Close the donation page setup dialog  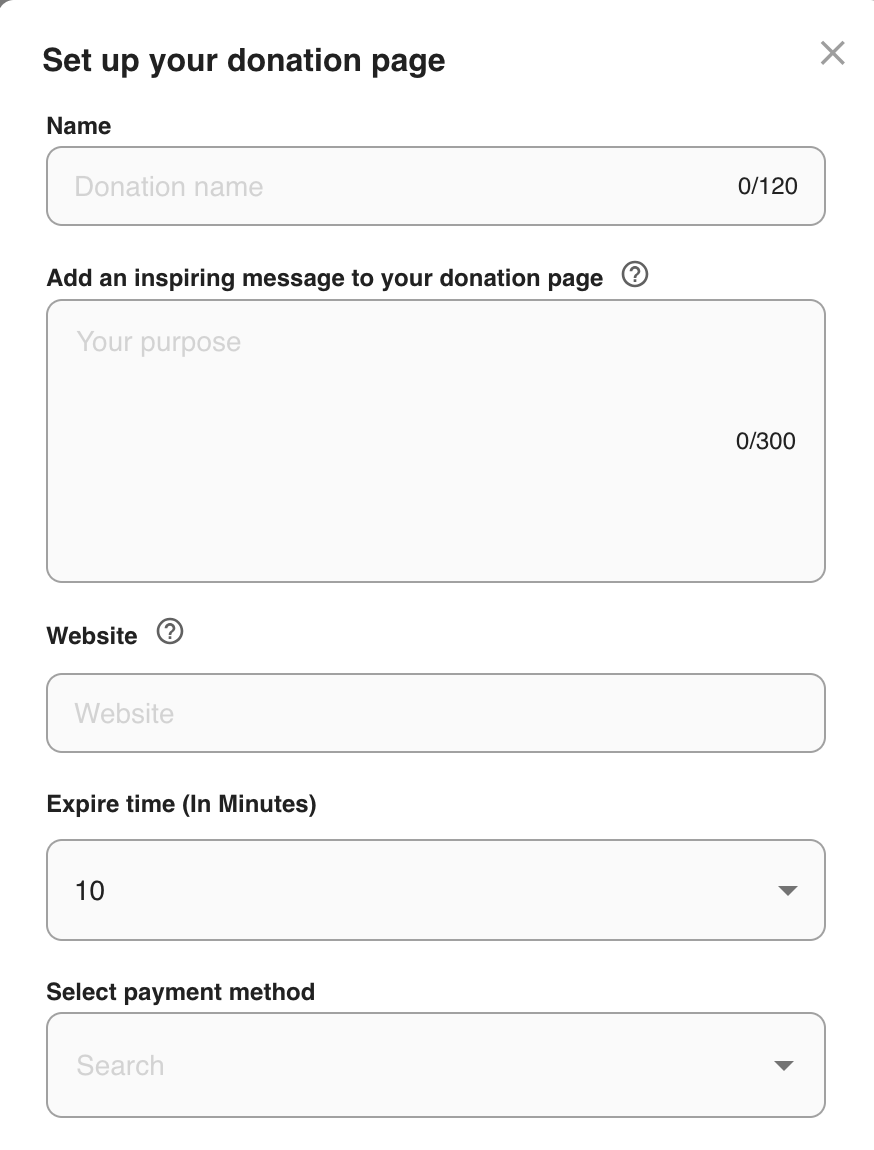coord(832,53)
